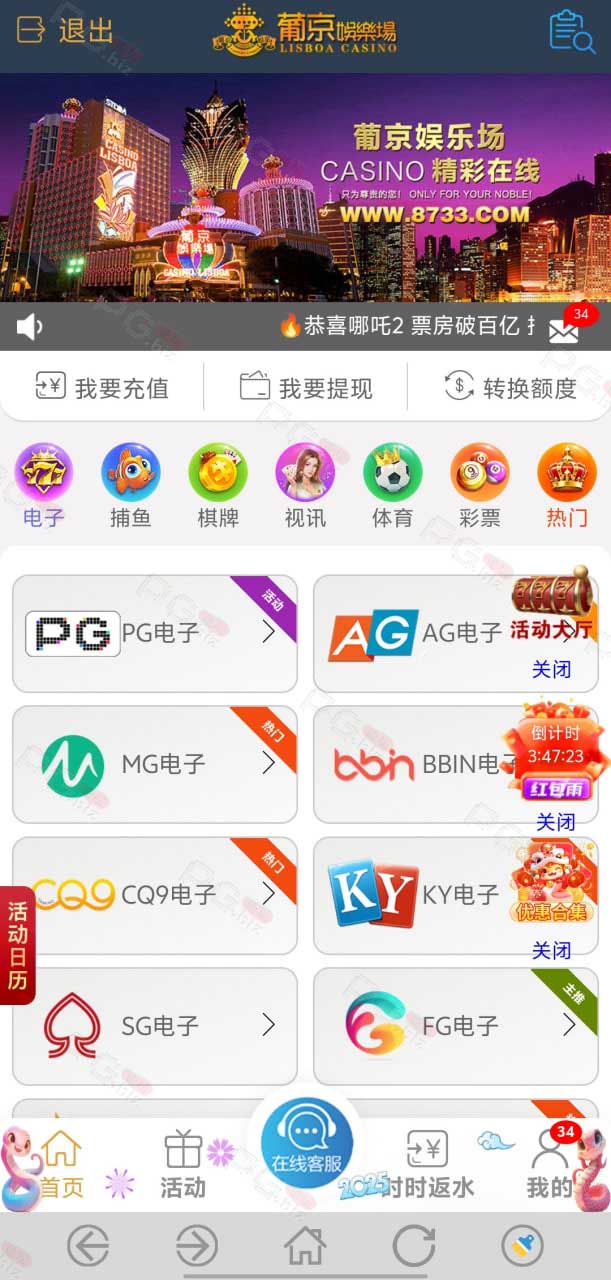Toggle the announcement speaker icon

(30, 326)
